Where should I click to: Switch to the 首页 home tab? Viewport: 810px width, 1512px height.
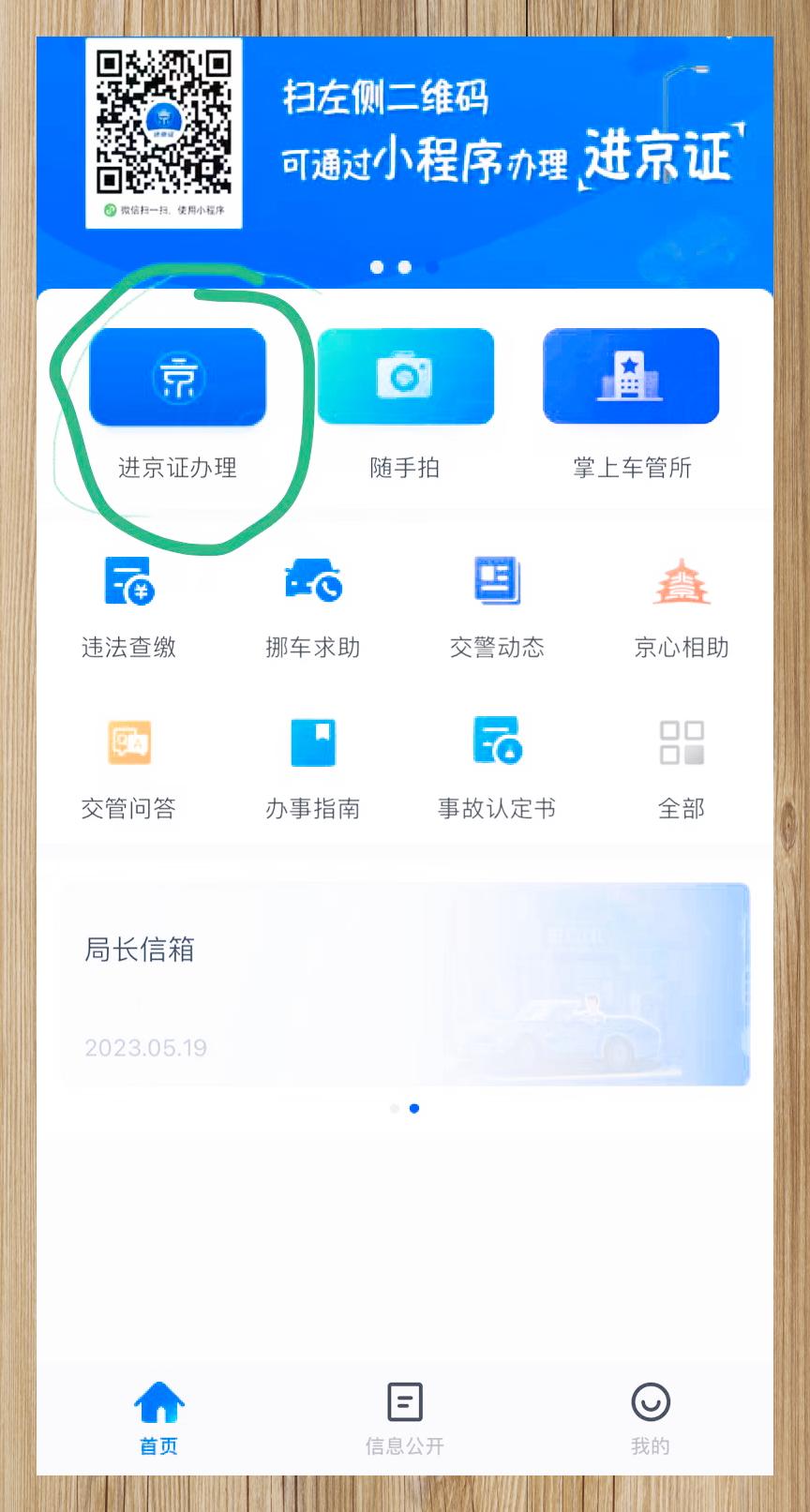coord(157,1414)
